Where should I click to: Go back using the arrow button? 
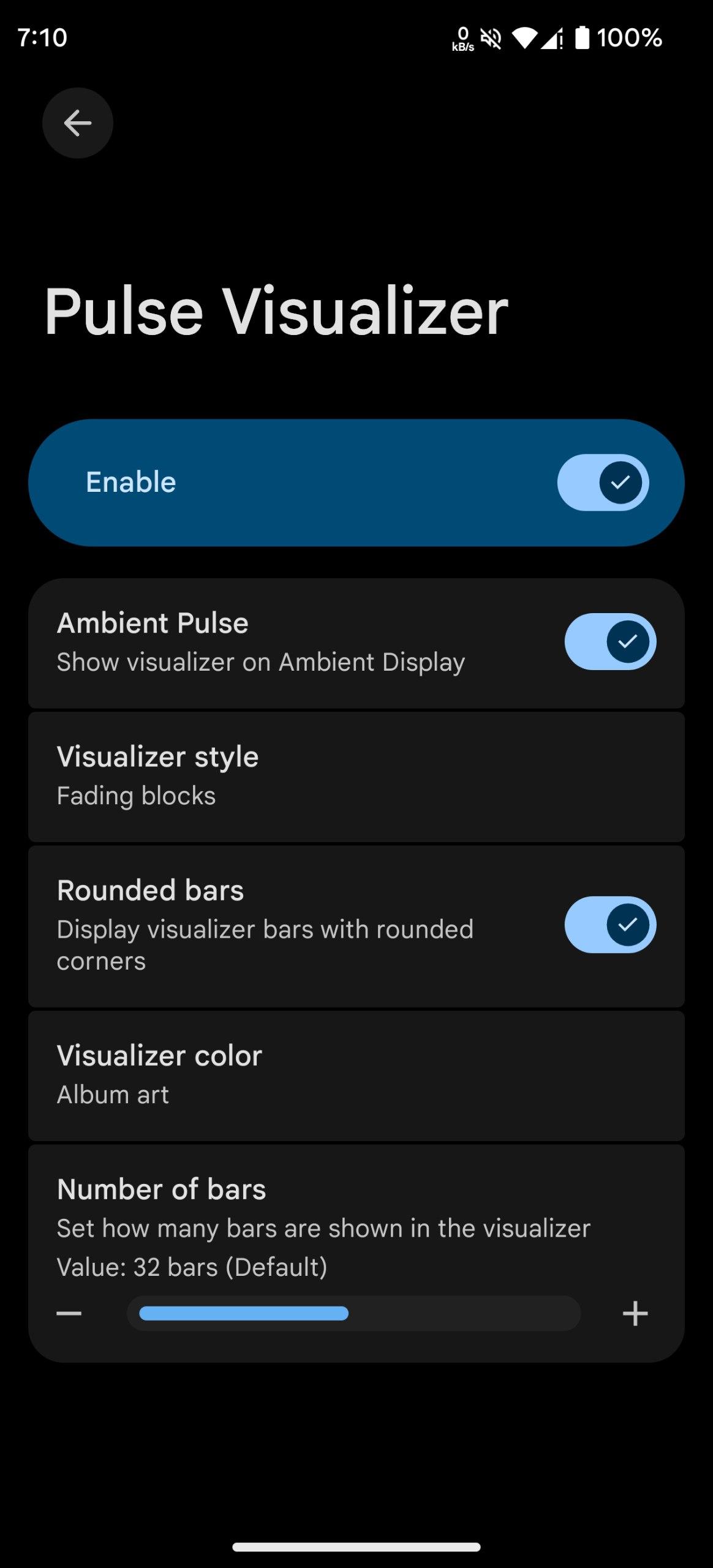78,123
